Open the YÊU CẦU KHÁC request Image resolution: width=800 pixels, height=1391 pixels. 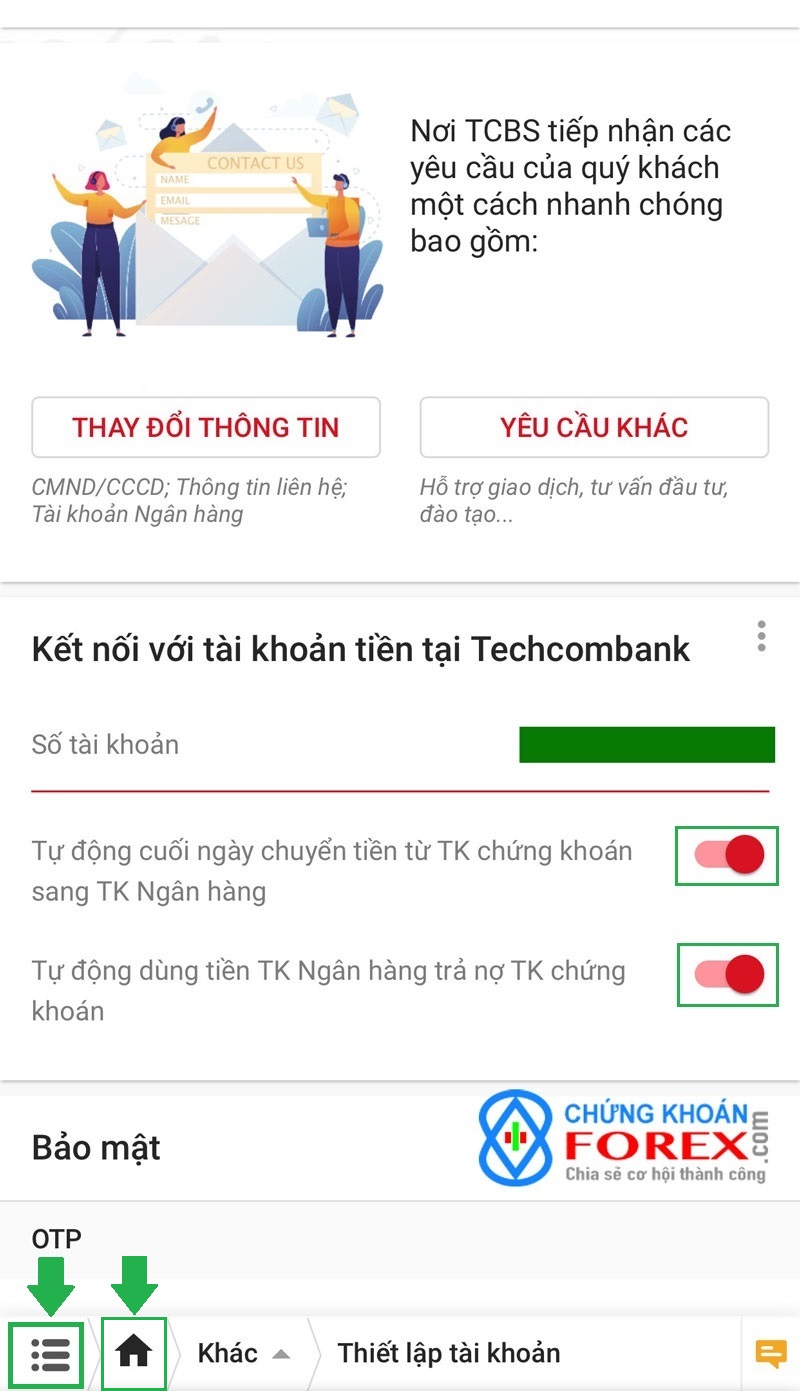coord(594,428)
